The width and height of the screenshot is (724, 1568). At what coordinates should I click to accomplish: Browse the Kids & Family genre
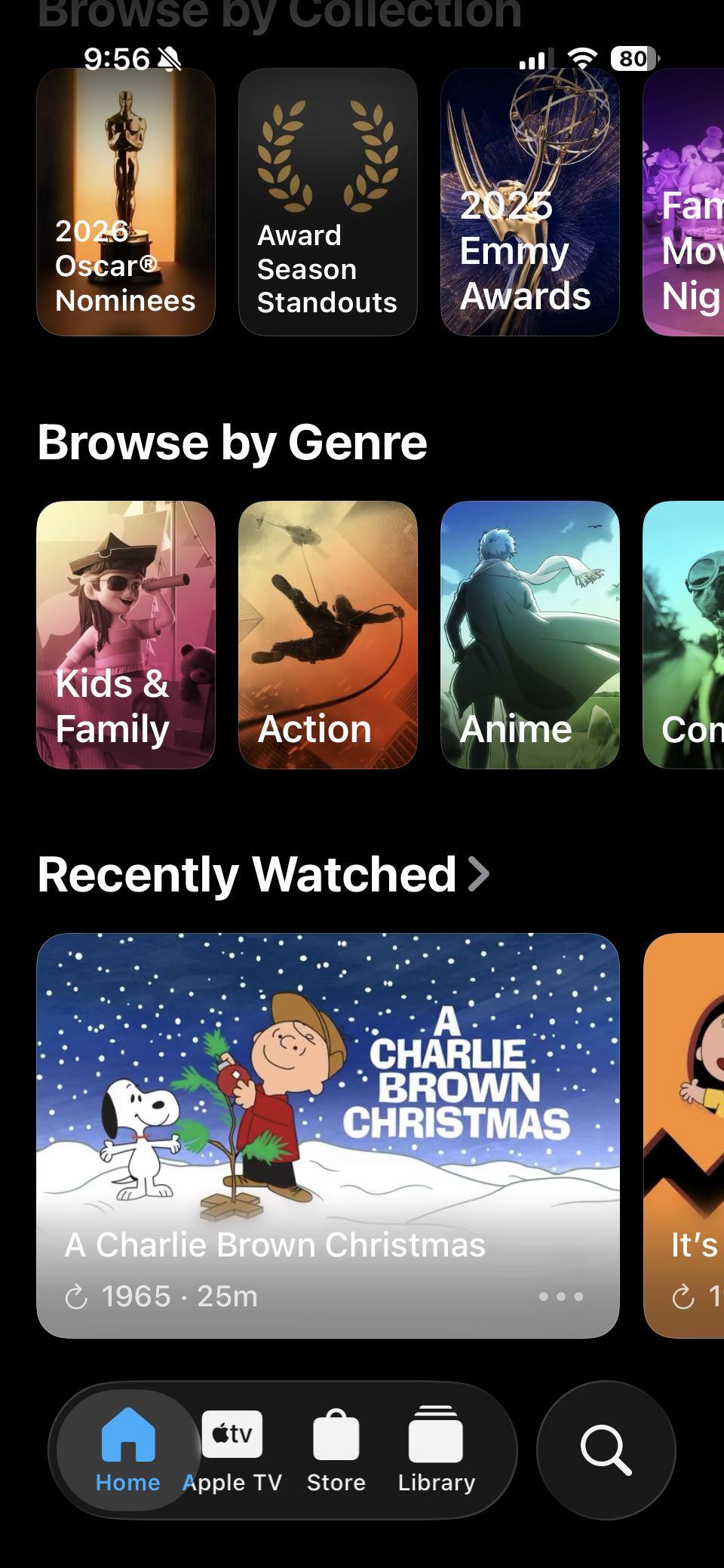pyautogui.click(x=126, y=634)
